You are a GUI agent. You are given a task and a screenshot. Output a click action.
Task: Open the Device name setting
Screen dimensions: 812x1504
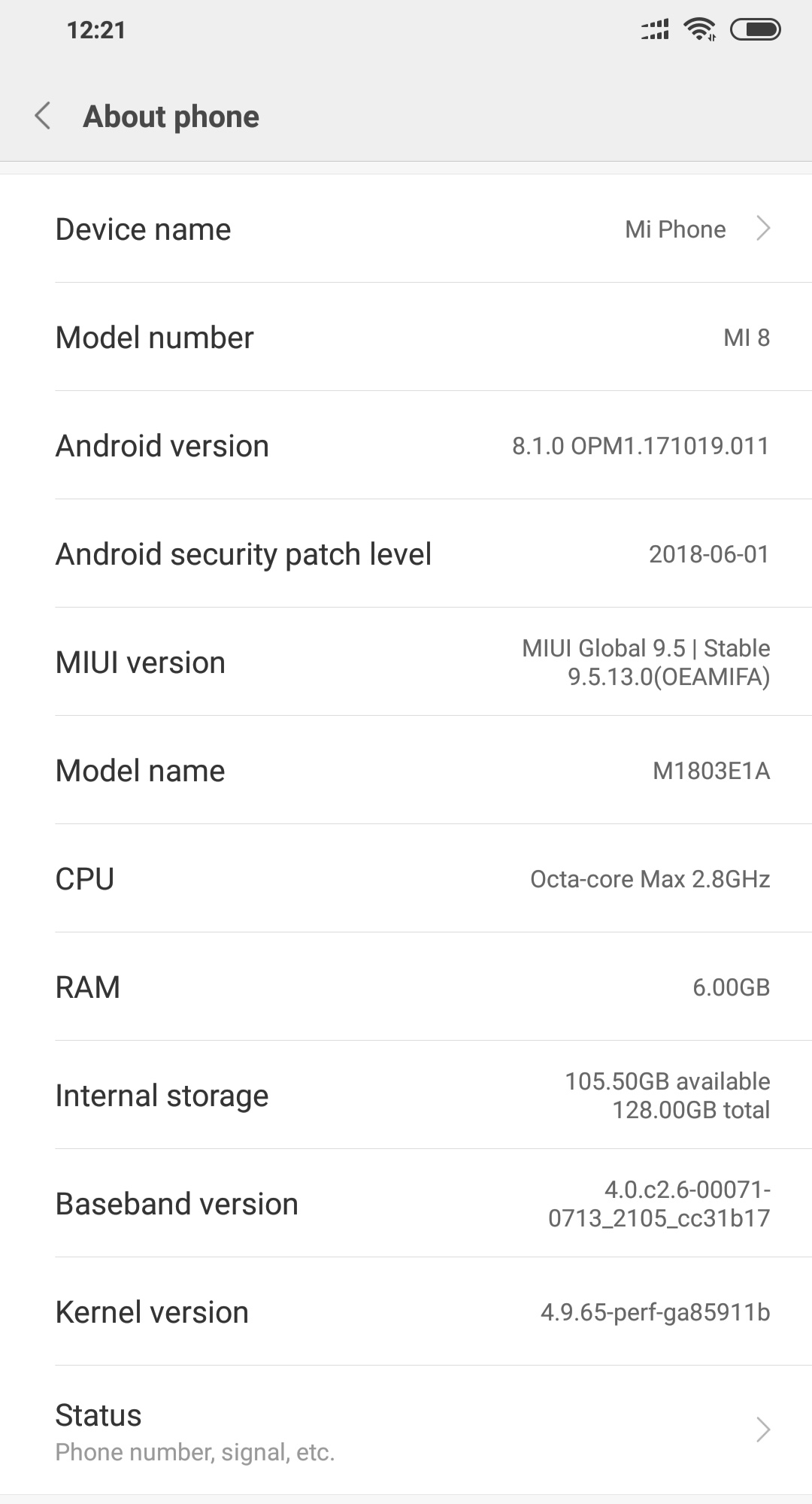(406, 229)
